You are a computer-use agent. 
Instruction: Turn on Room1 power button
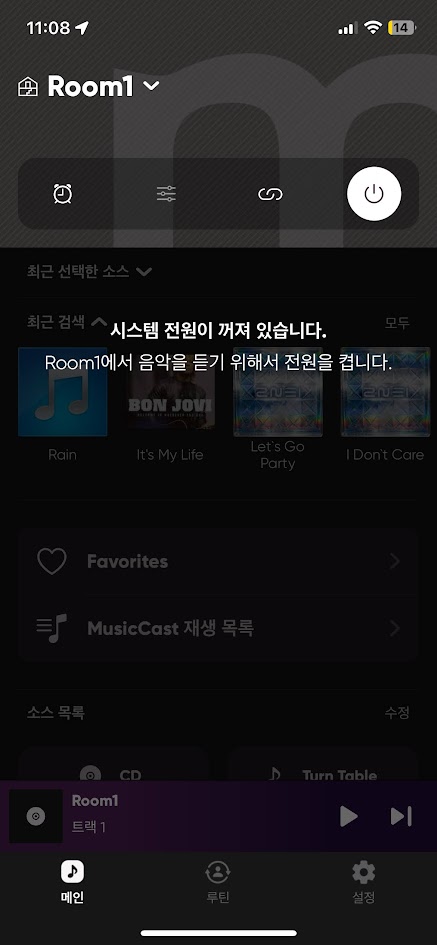pyautogui.click(x=374, y=193)
